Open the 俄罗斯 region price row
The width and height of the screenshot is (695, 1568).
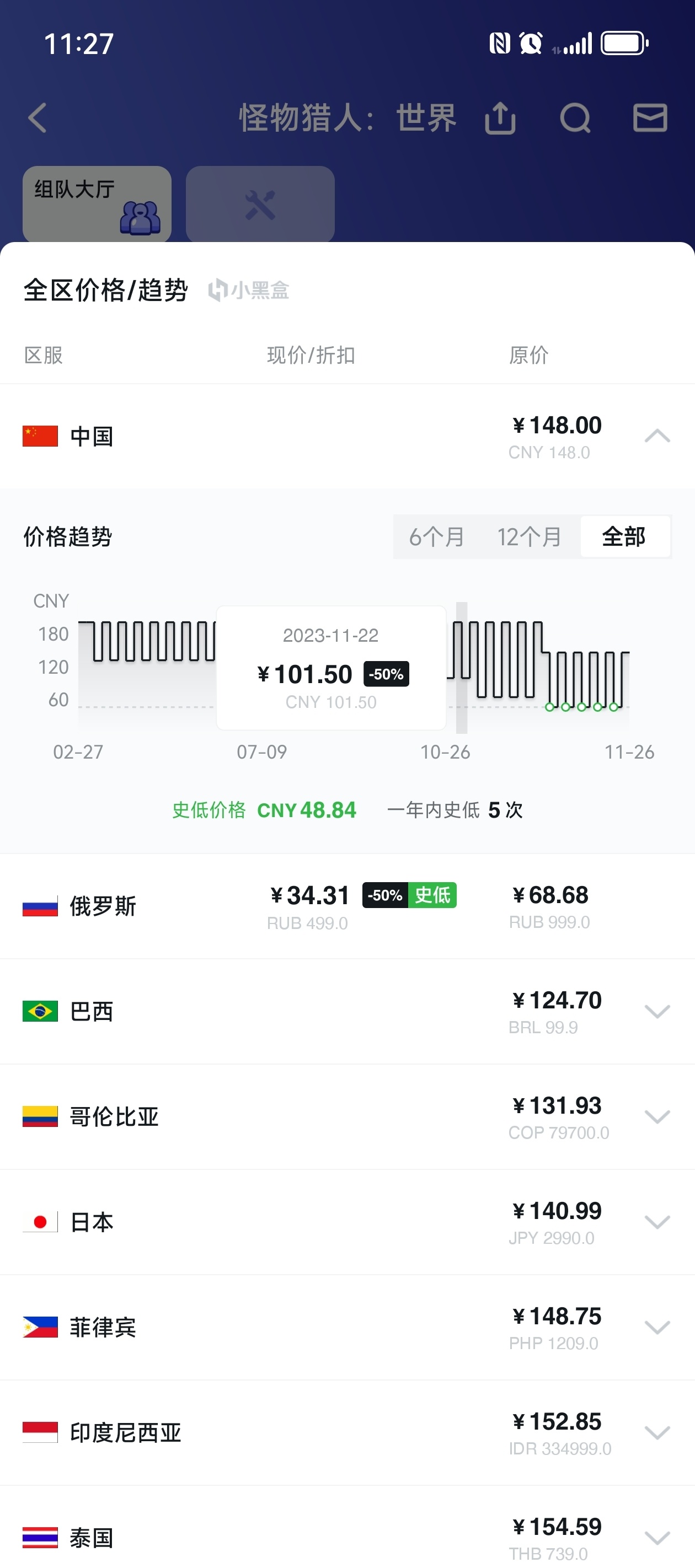(x=347, y=906)
